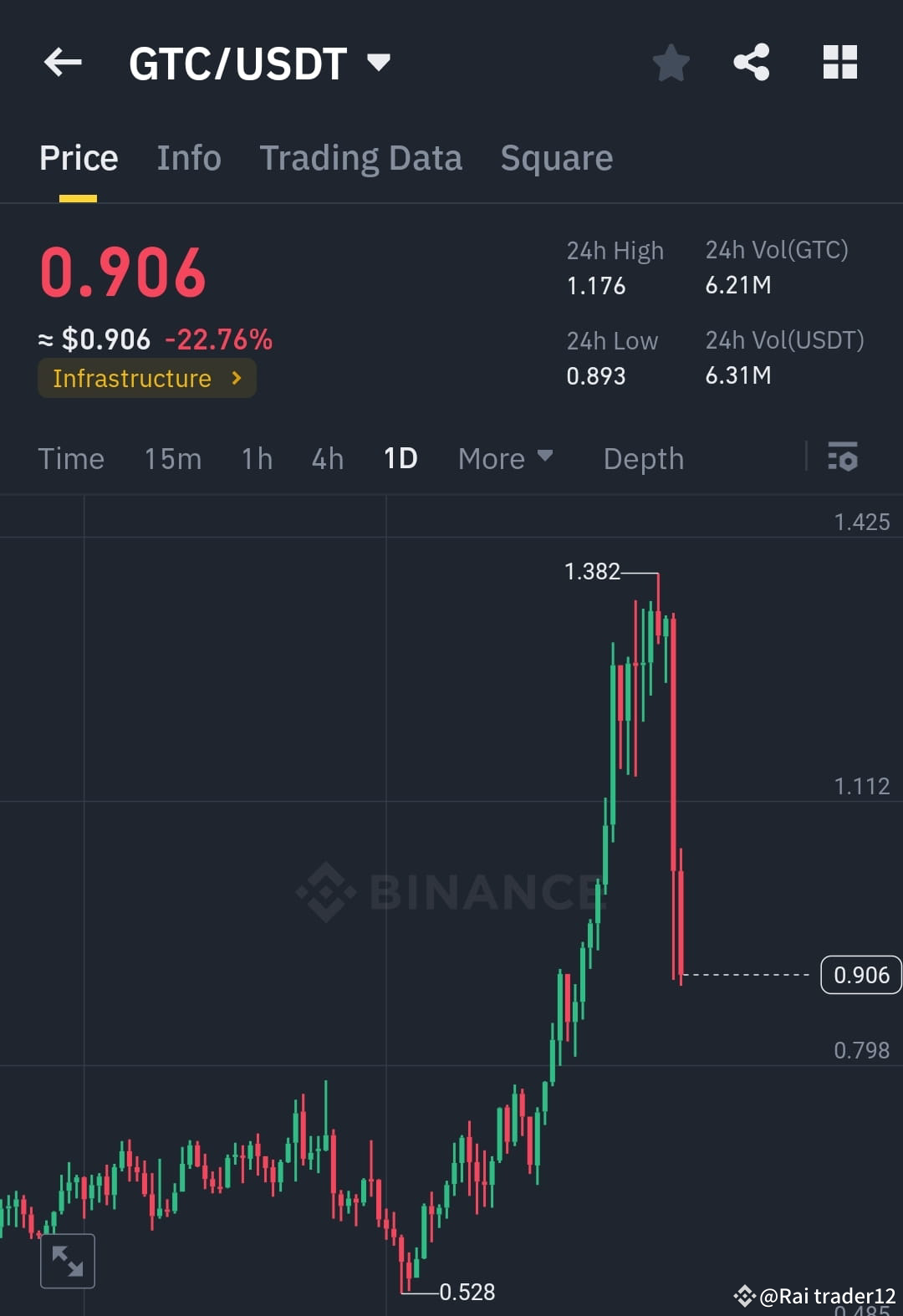Tap the 1h interval option
Screen dimensions: 903x1316
coord(256,458)
